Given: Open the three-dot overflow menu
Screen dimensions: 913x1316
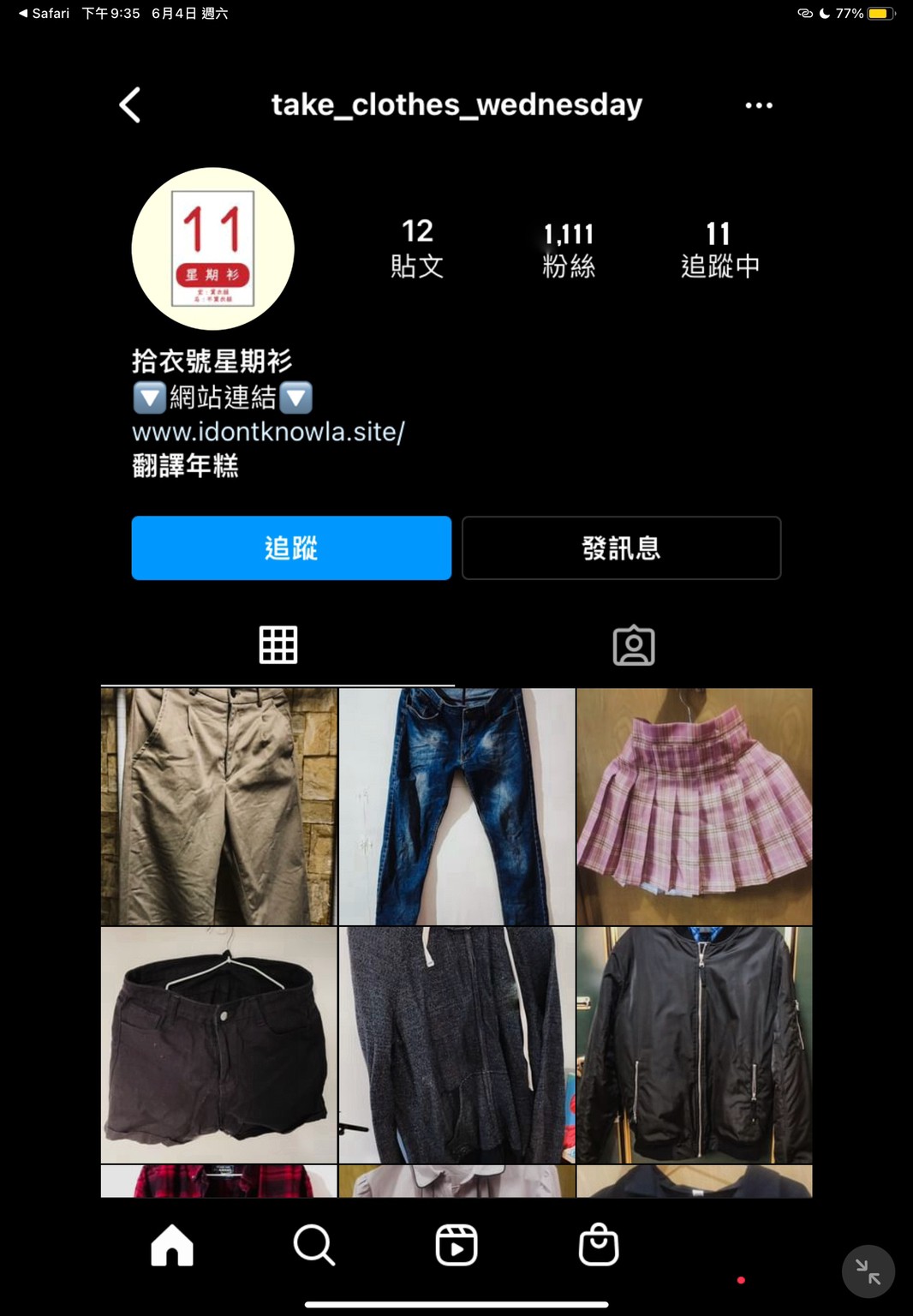Looking at the screenshot, I should (758, 105).
